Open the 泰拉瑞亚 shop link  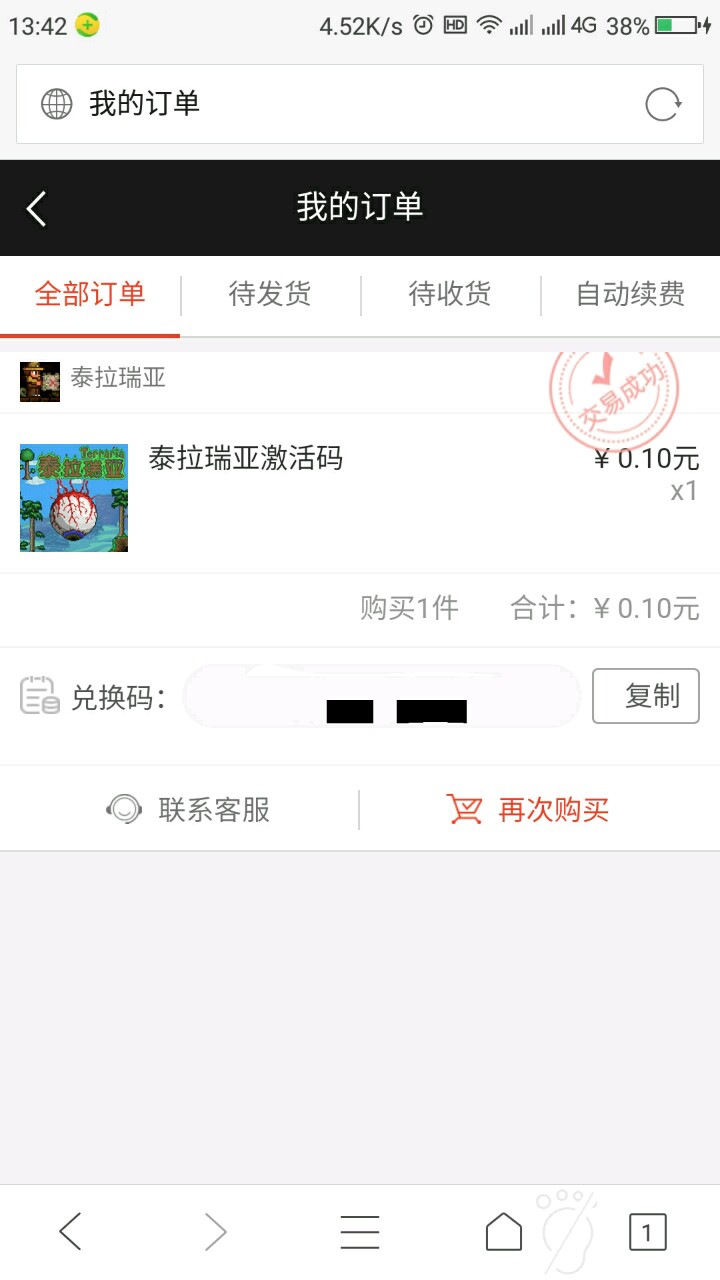[116, 378]
